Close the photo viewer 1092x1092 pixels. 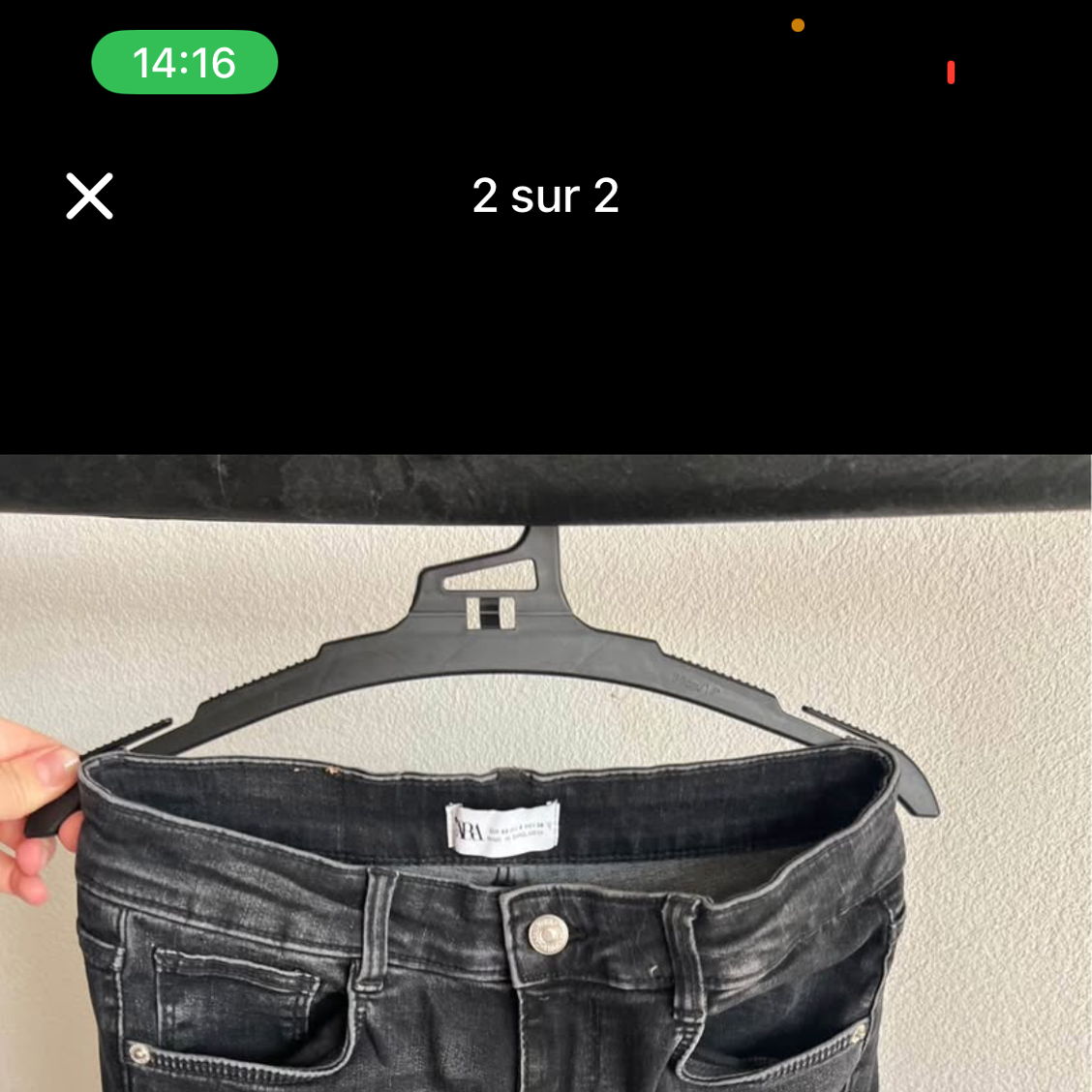click(90, 197)
